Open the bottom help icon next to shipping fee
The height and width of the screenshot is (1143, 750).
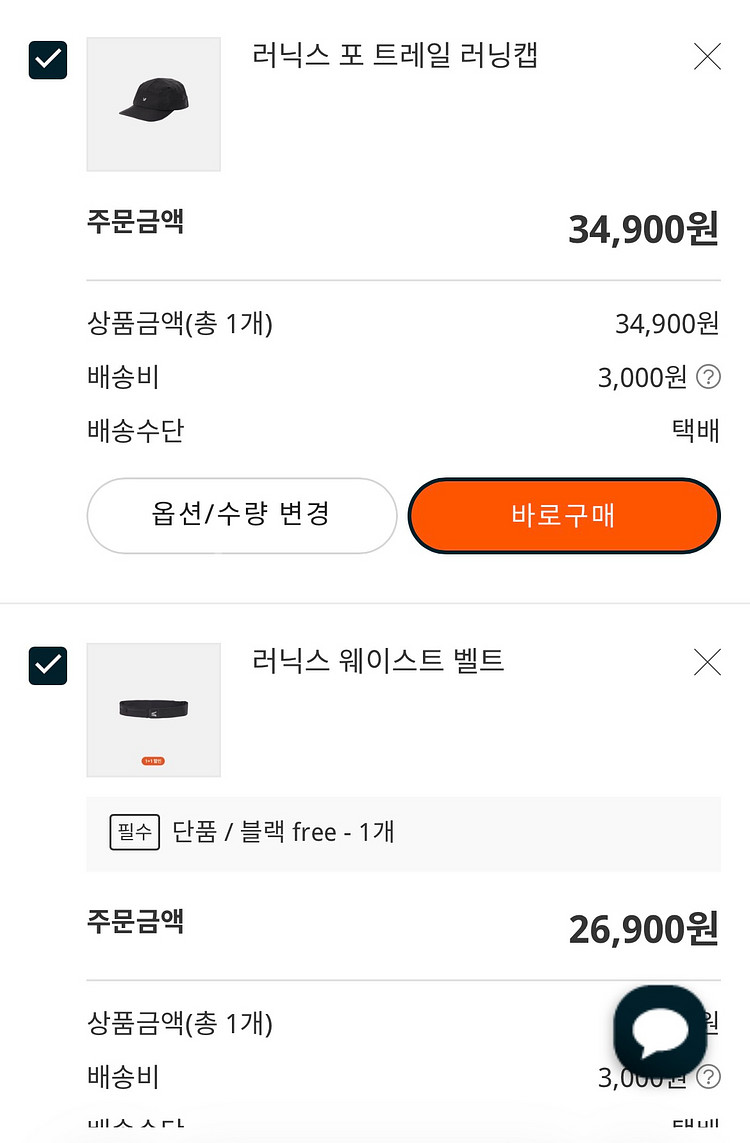point(709,1077)
